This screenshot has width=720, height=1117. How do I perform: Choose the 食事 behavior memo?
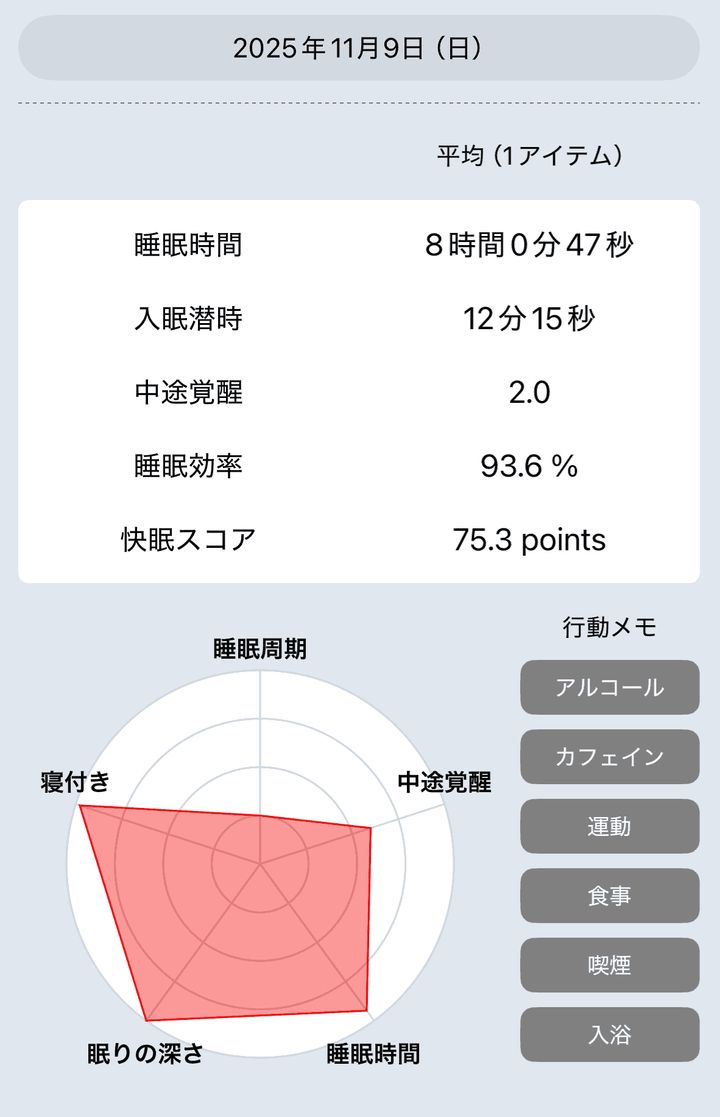coord(609,896)
